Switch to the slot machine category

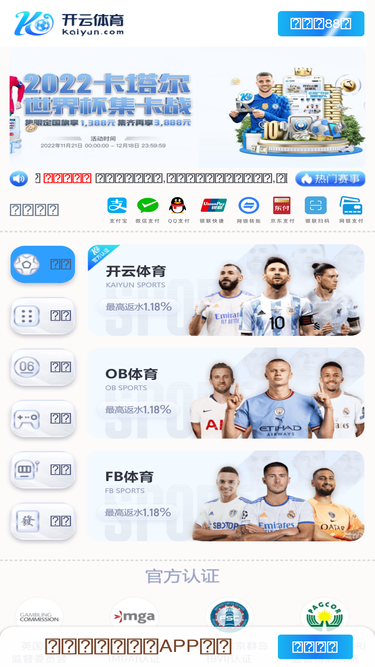tap(43, 470)
